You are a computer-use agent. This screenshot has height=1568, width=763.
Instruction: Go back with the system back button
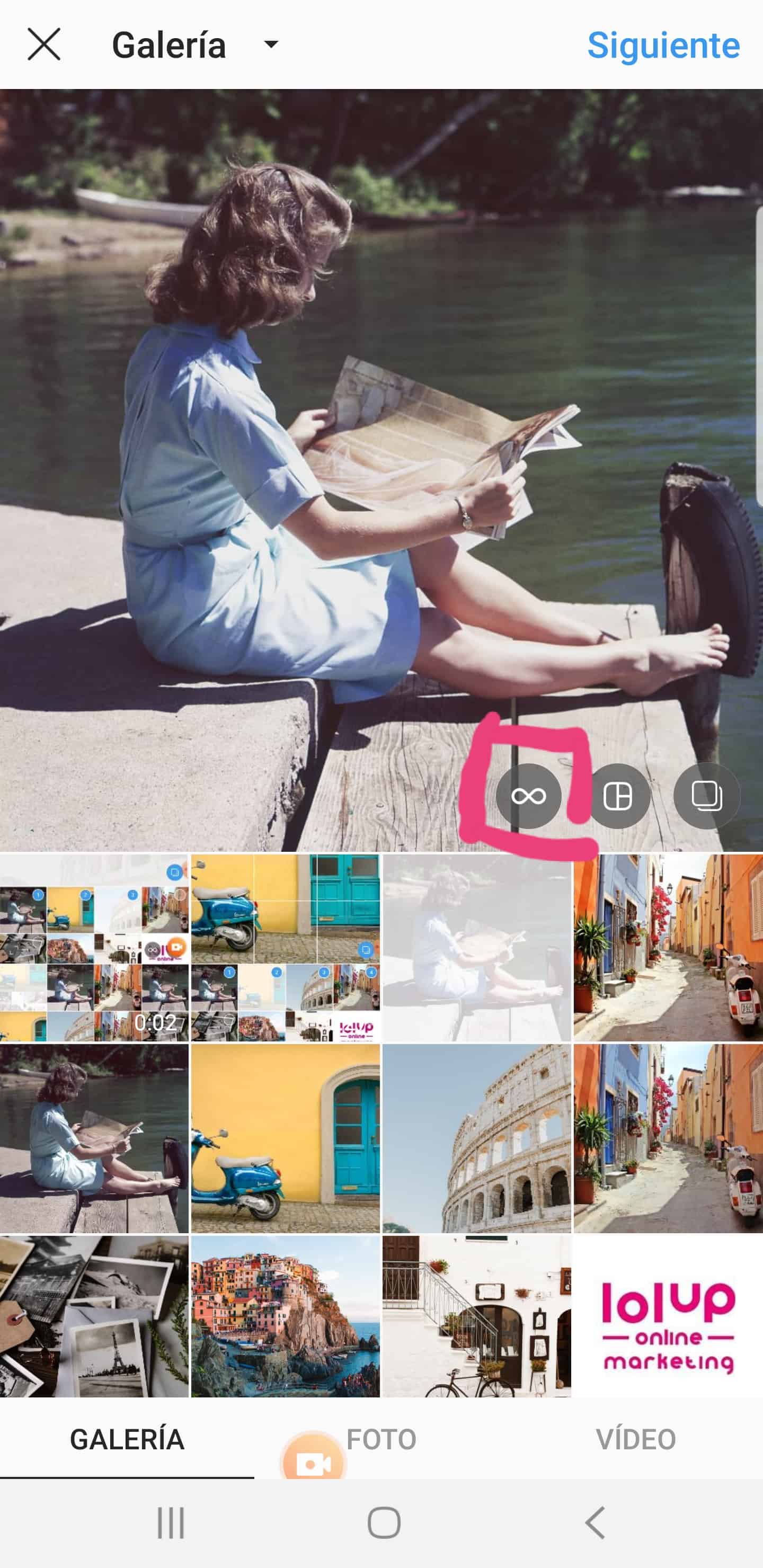coord(595,1524)
